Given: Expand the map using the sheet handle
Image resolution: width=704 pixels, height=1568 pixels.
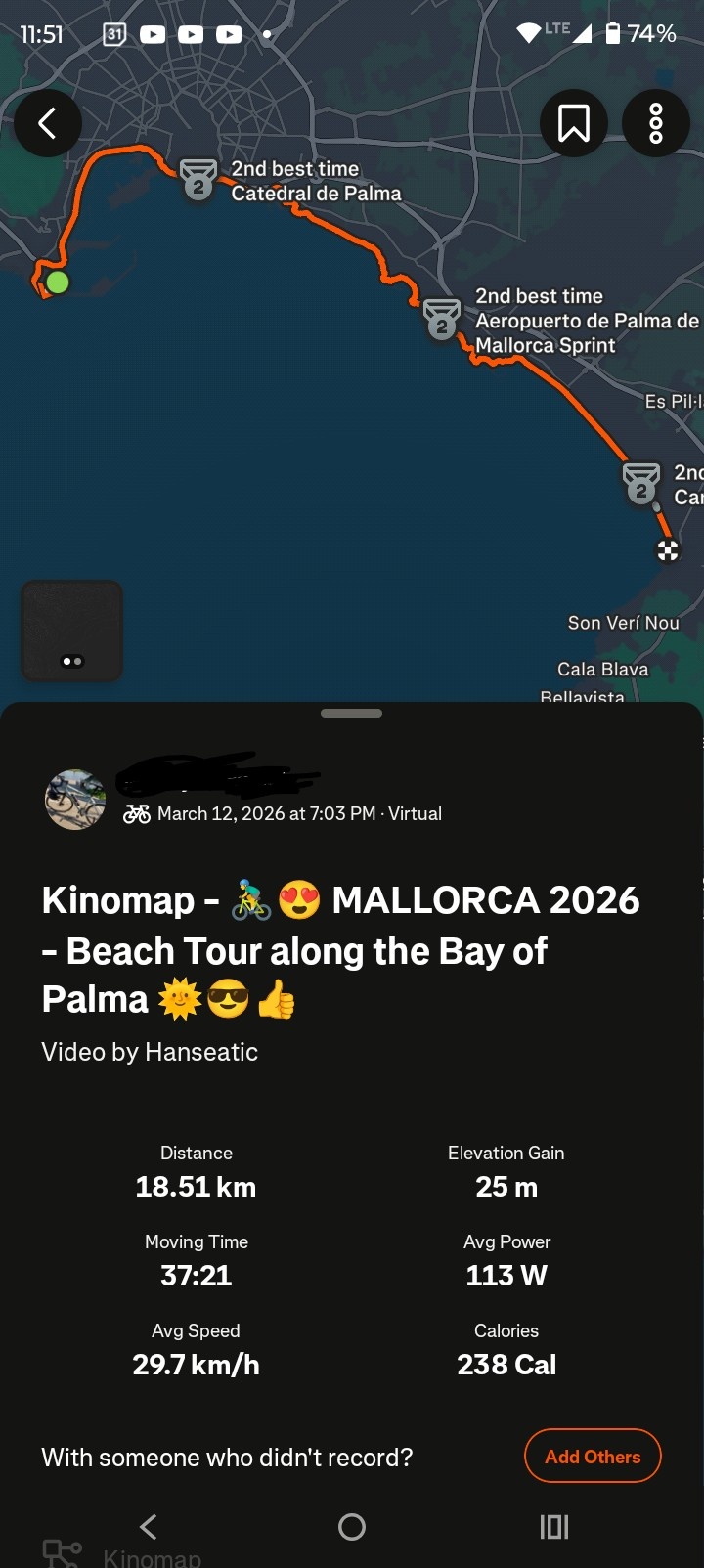Looking at the screenshot, I should click(x=352, y=714).
